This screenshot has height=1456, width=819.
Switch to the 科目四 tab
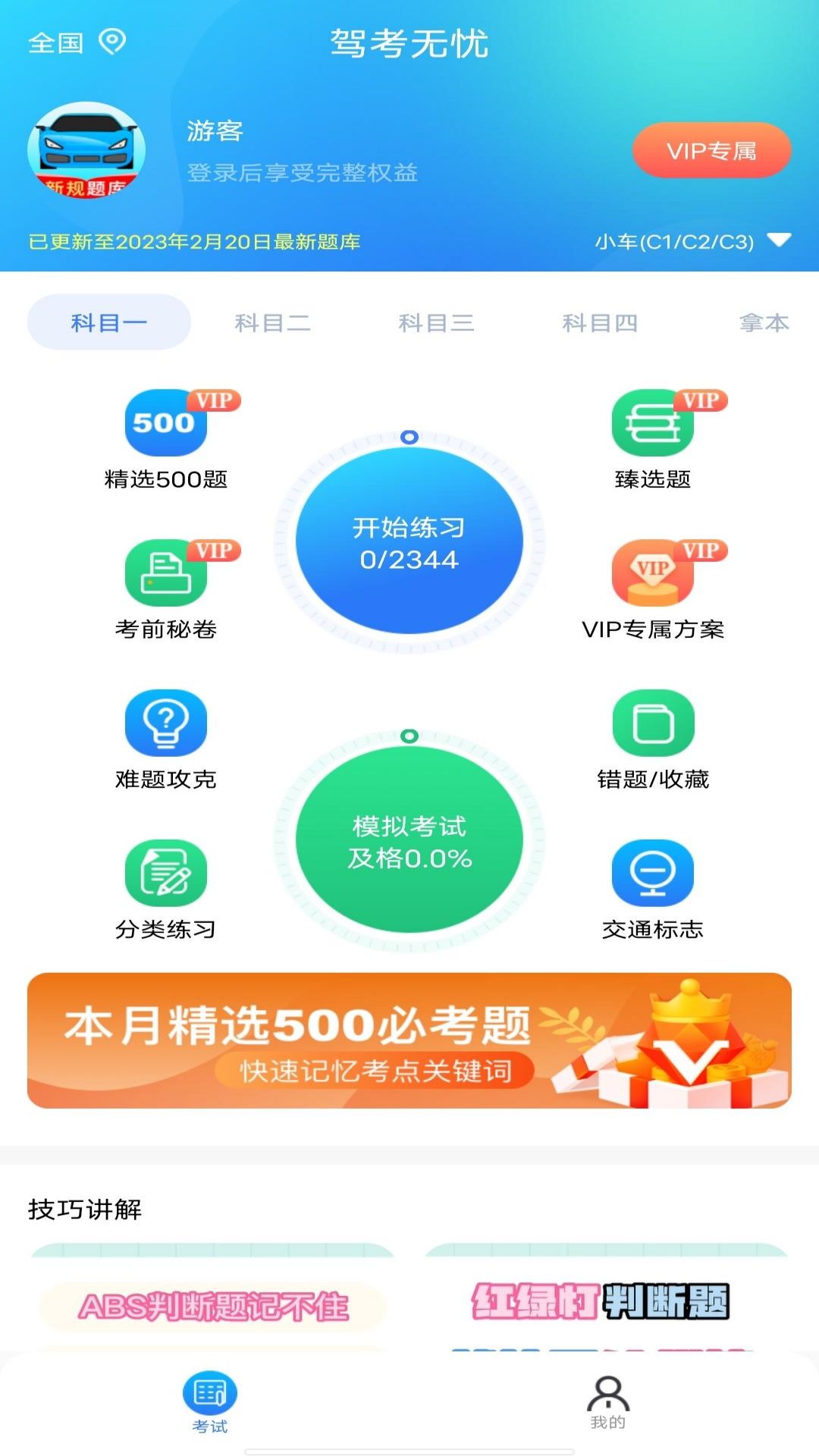(x=600, y=323)
